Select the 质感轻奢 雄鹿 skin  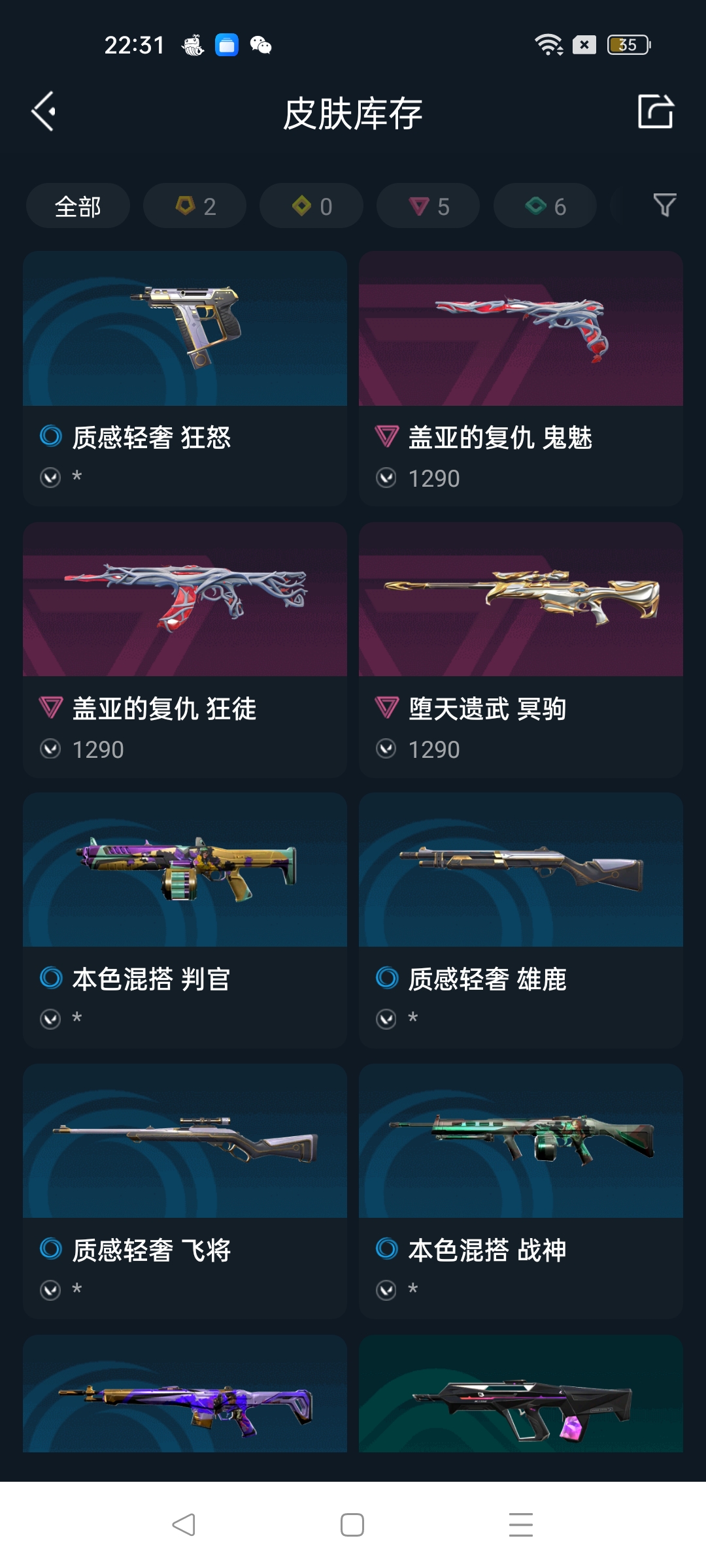(x=521, y=920)
